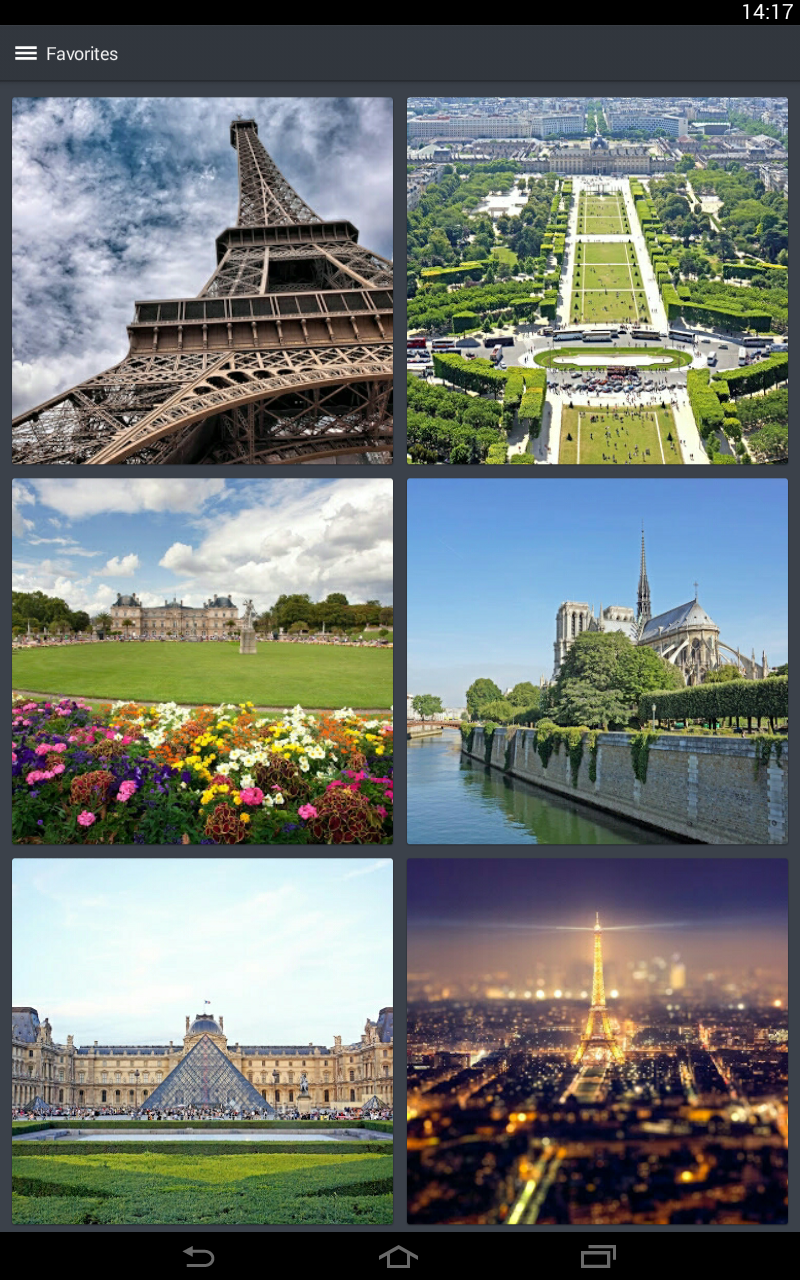
Task: Select the Notre-Dame cathedral riverside photo
Action: (597, 661)
